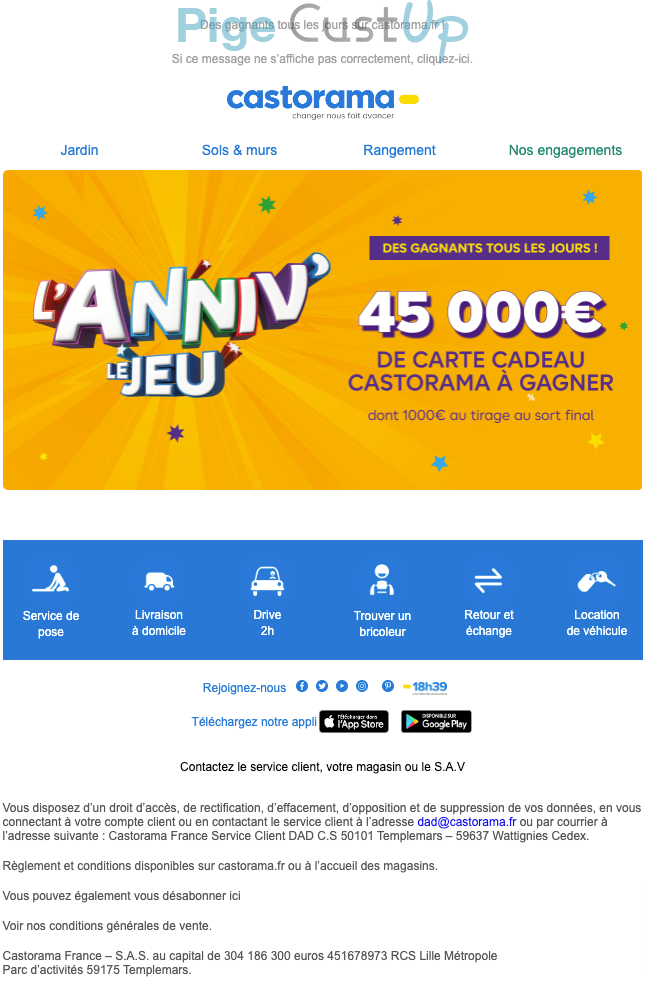Go to Sols & murs section
646x1000 pixels.
click(239, 150)
